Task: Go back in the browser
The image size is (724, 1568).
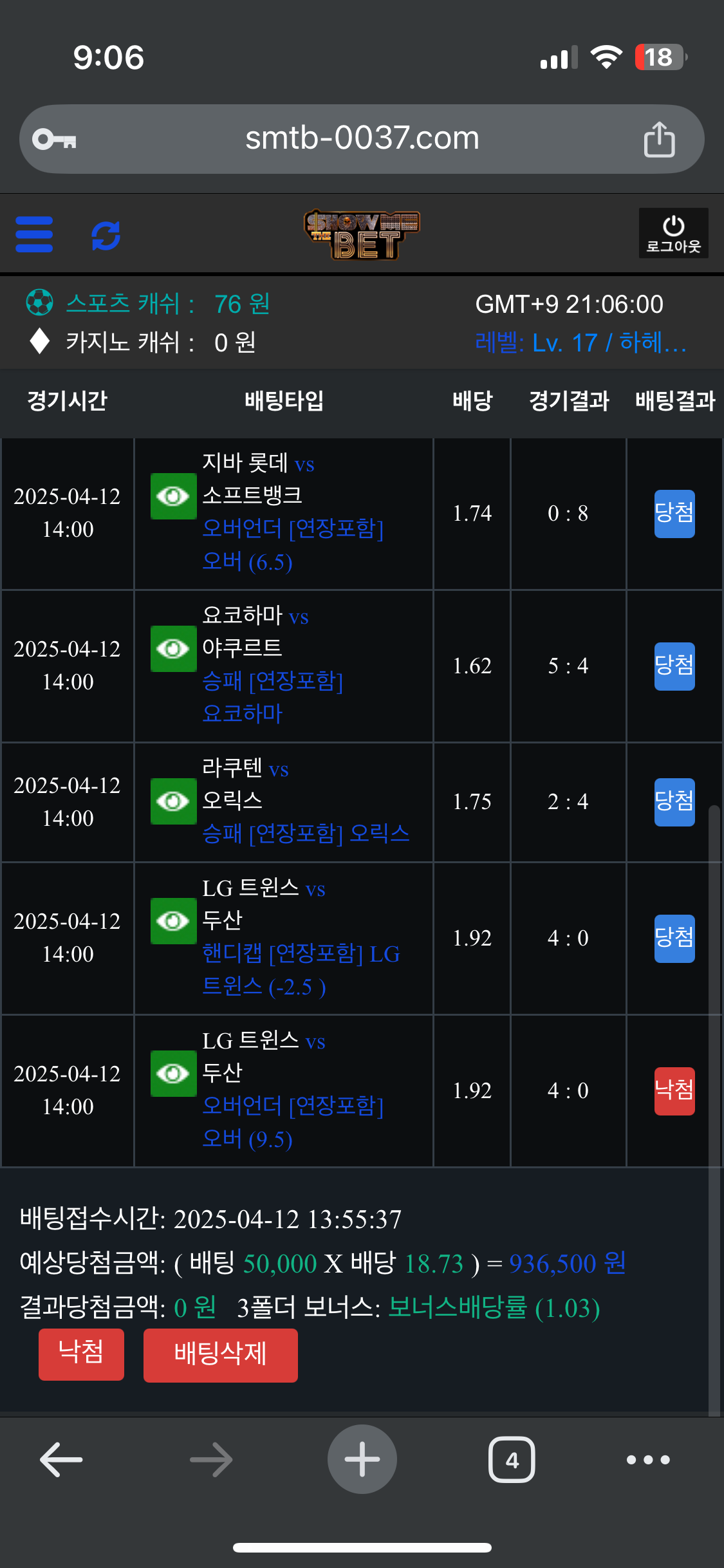Action: click(x=61, y=1459)
